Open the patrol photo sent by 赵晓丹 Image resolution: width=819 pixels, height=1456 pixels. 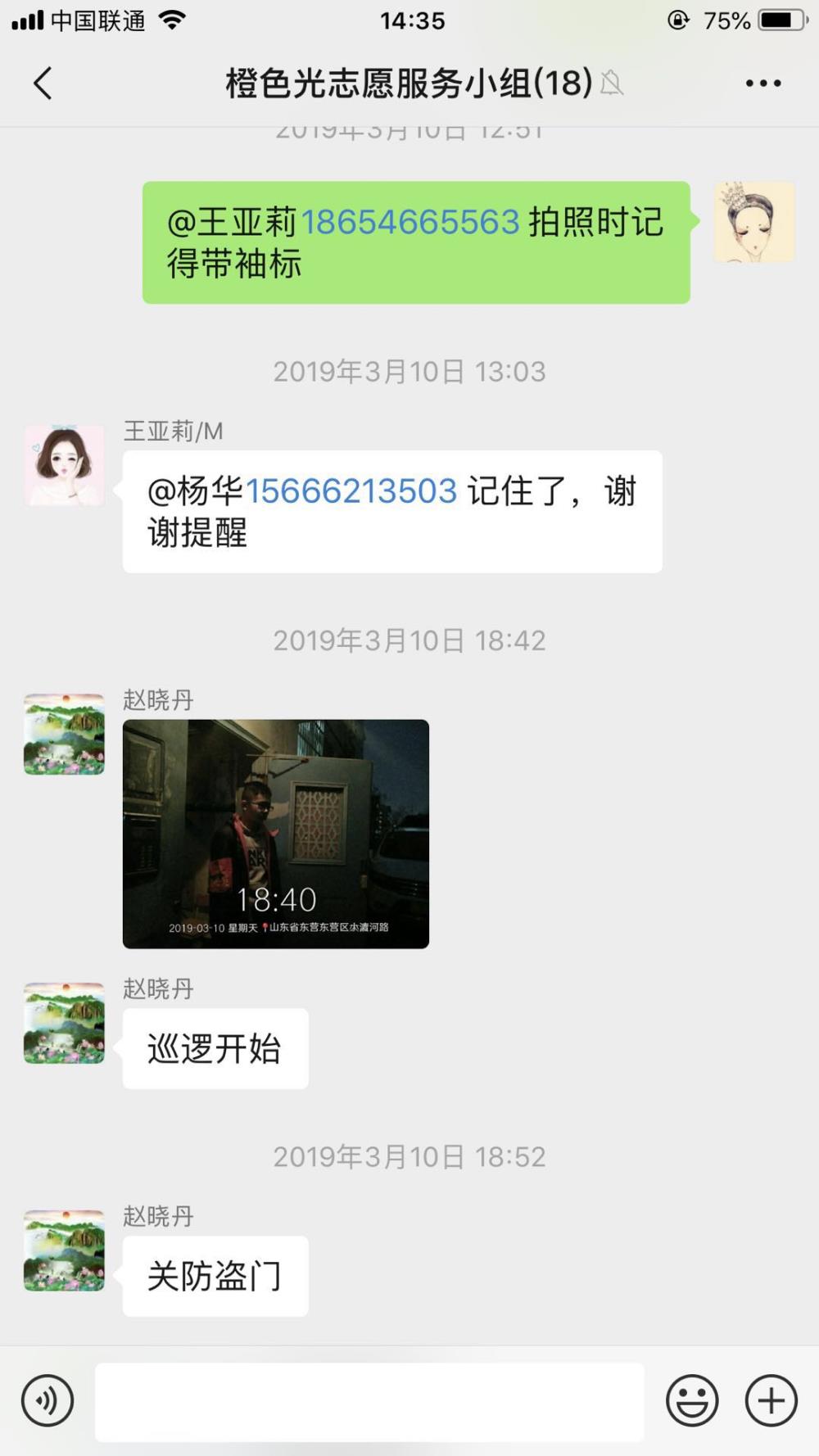pos(276,834)
